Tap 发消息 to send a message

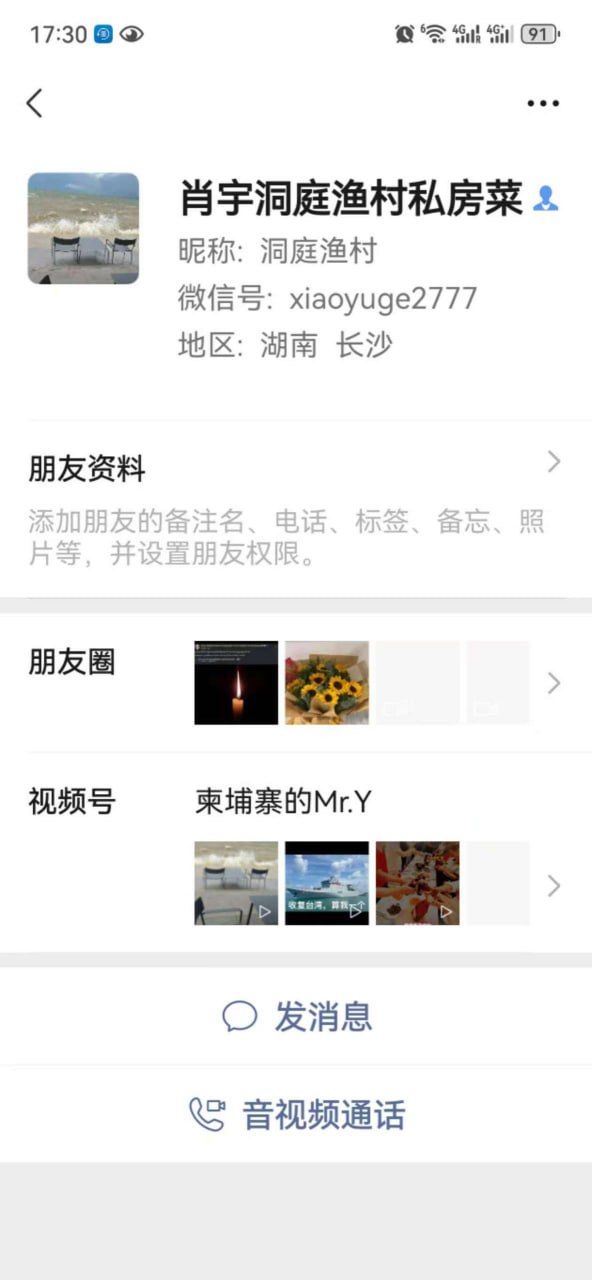[x=296, y=1016]
